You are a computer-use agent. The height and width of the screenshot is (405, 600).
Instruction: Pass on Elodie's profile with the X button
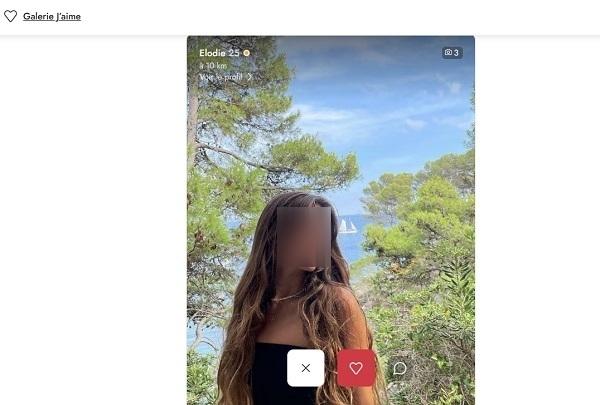[306, 368]
